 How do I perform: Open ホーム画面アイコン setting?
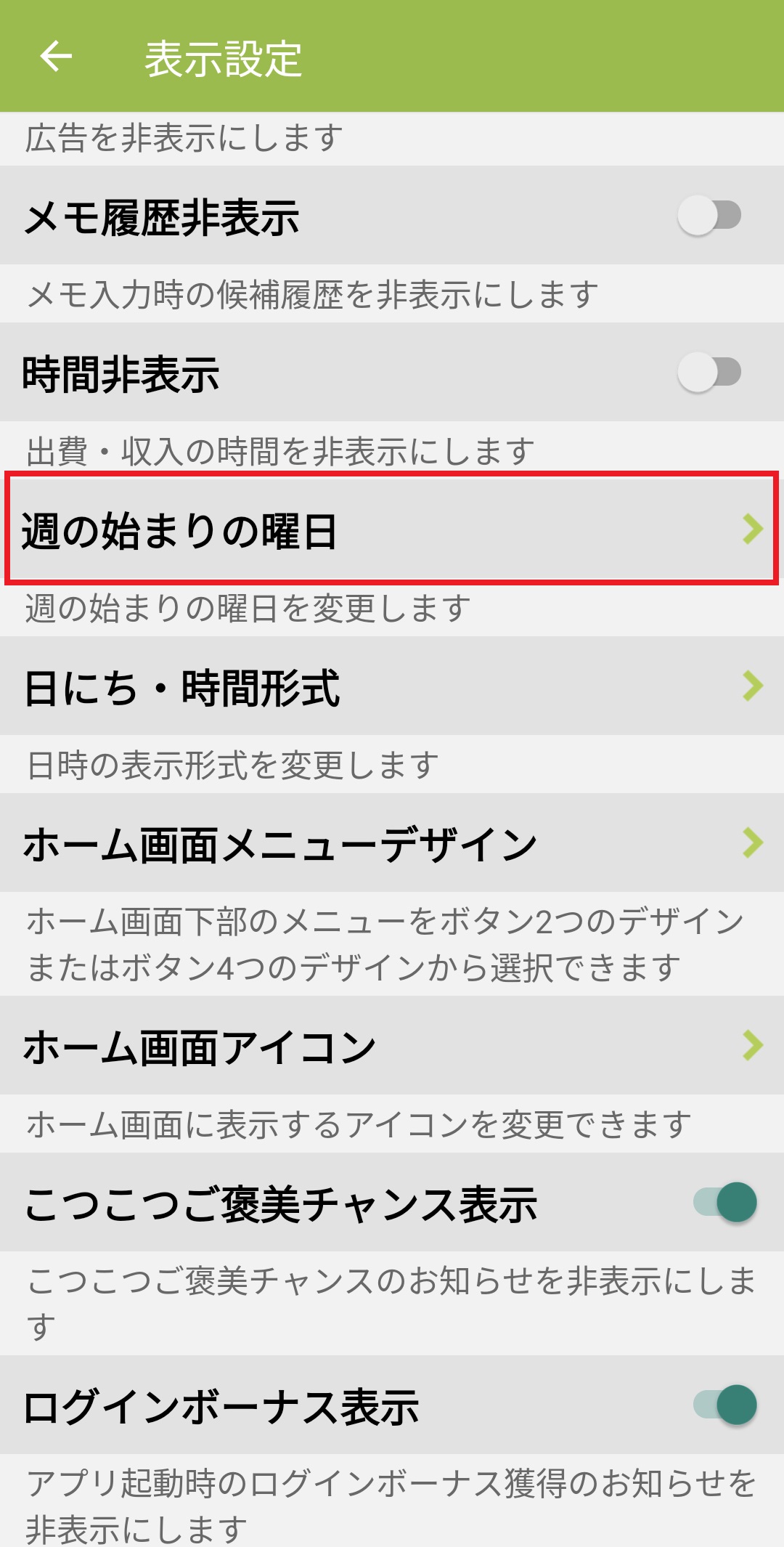(392, 1047)
